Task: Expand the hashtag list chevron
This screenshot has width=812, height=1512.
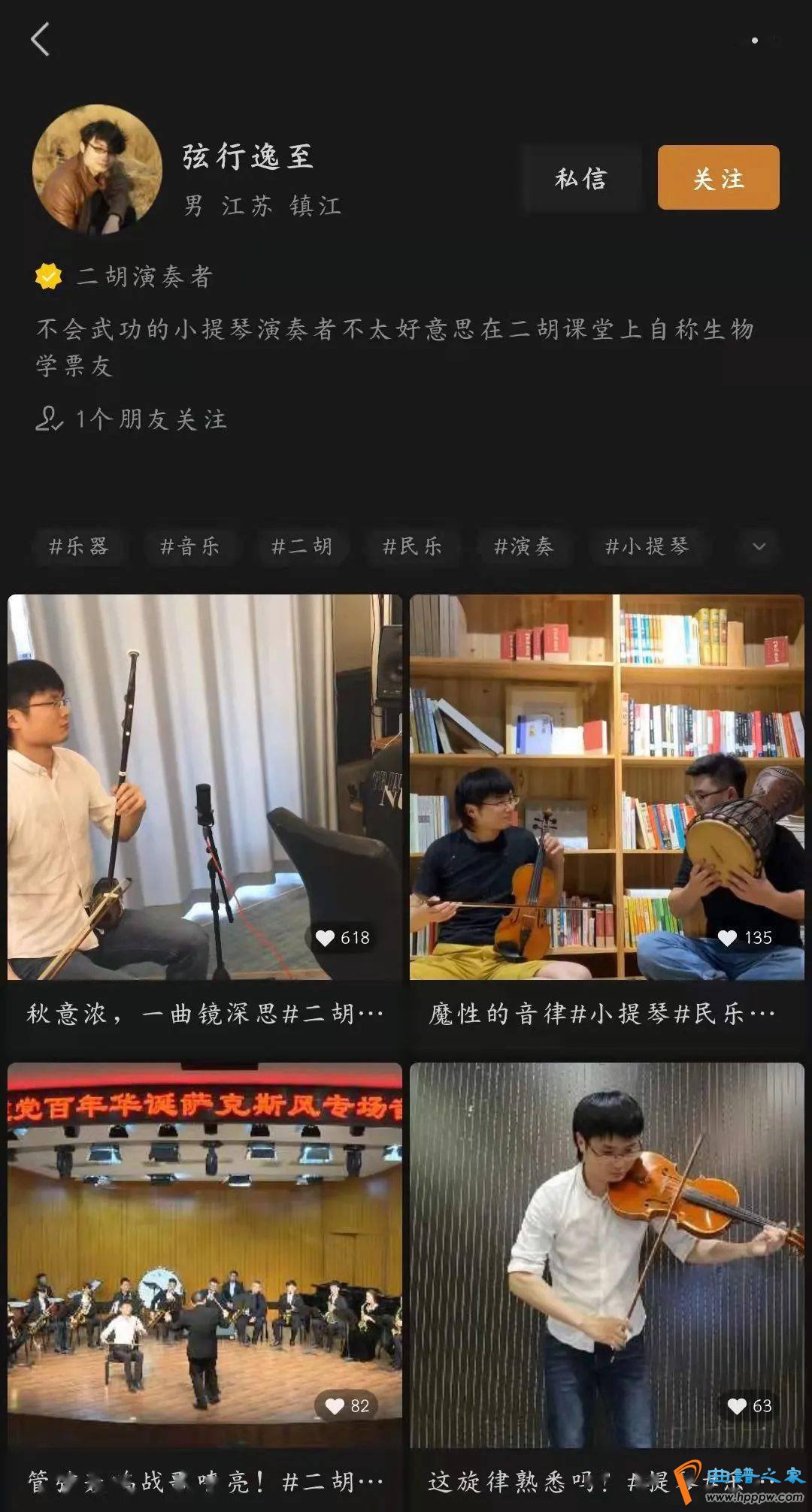Action: click(759, 546)
